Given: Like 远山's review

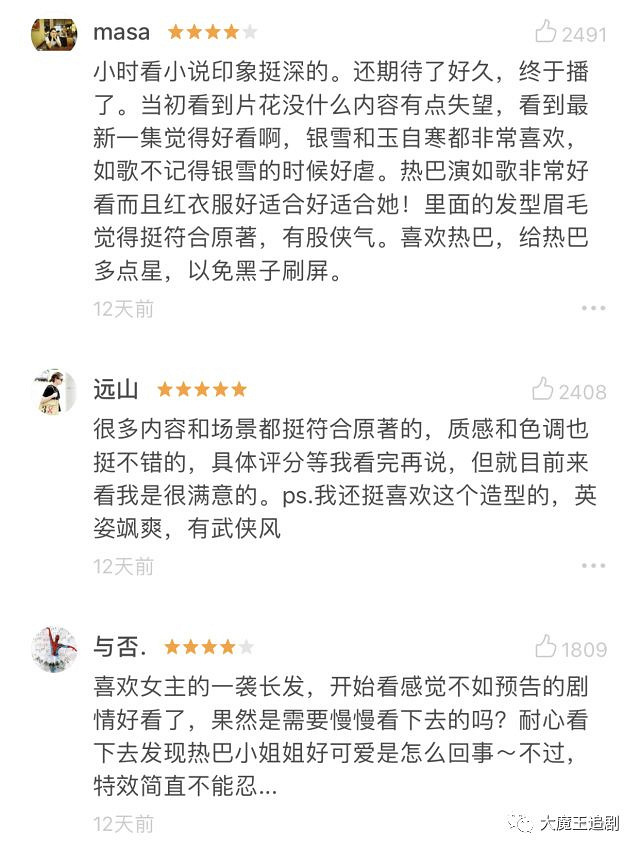Looking at the screenshot, I should pos(543,389).
